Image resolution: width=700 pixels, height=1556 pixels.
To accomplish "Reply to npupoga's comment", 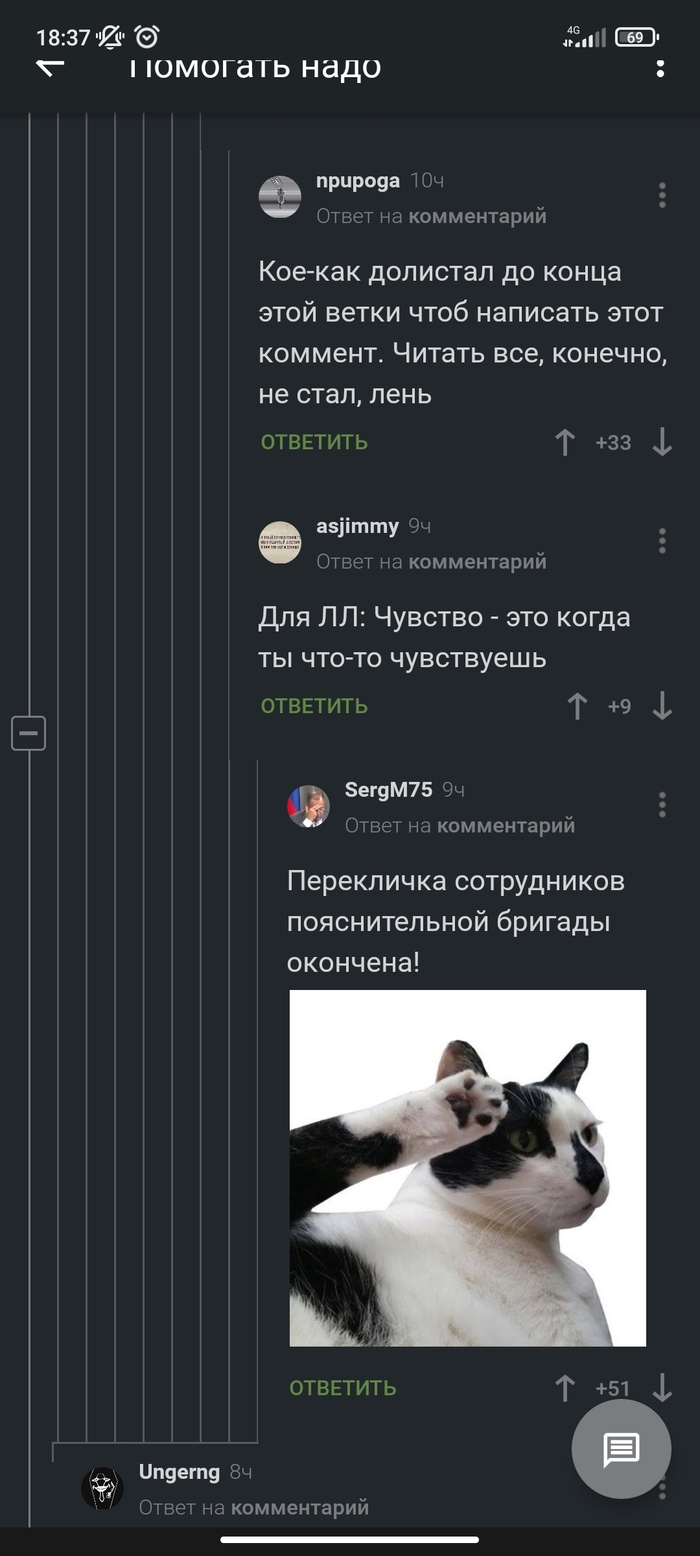I will pyautogui.click(x=314, y=442).
